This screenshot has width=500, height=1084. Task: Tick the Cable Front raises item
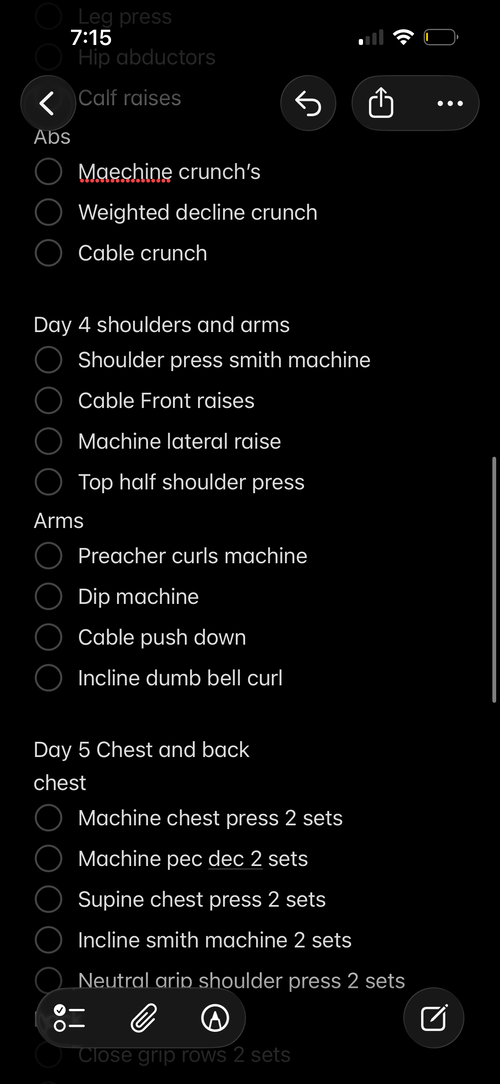tap(48, 400)
